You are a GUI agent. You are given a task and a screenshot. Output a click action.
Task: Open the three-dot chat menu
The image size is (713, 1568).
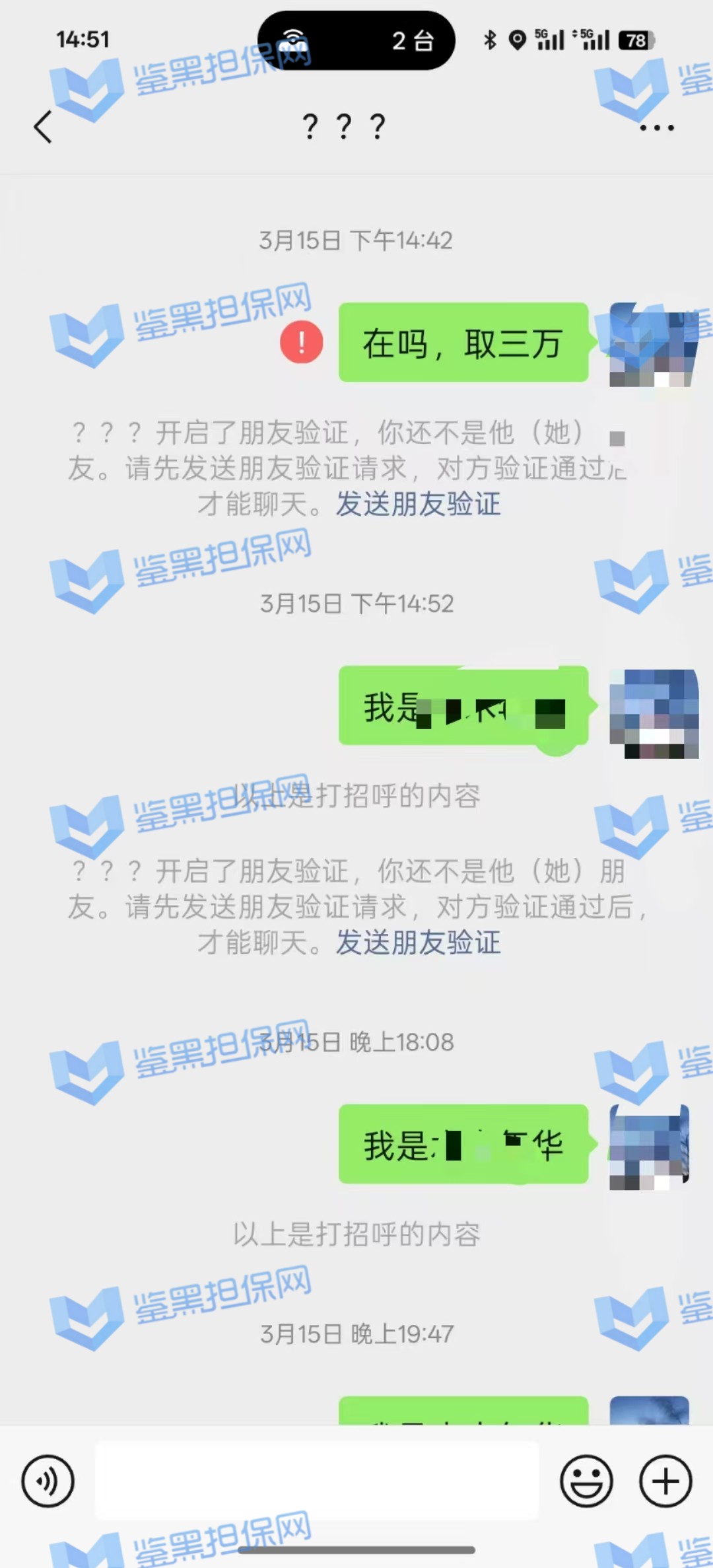657,127
